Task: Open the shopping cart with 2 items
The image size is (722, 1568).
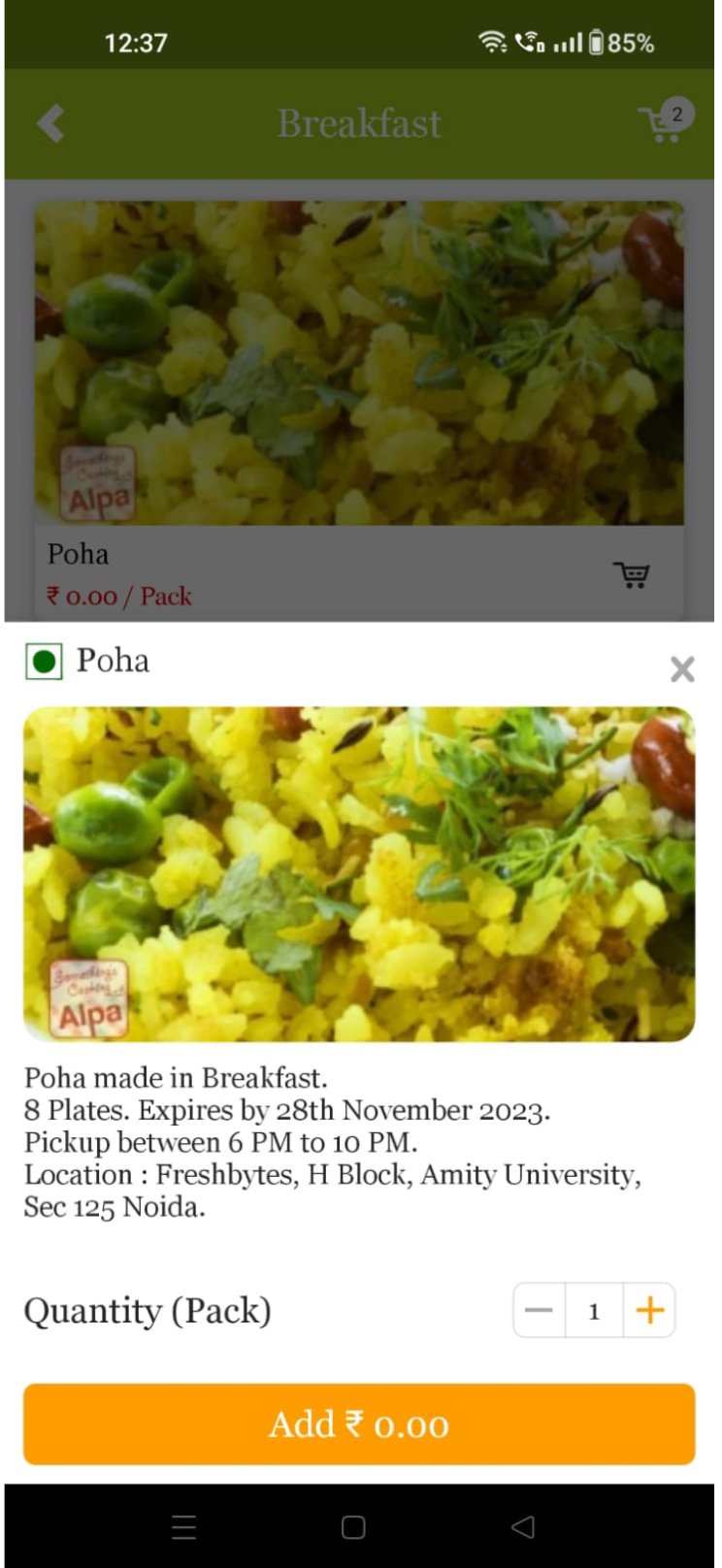Action: (x=665, y=123)
